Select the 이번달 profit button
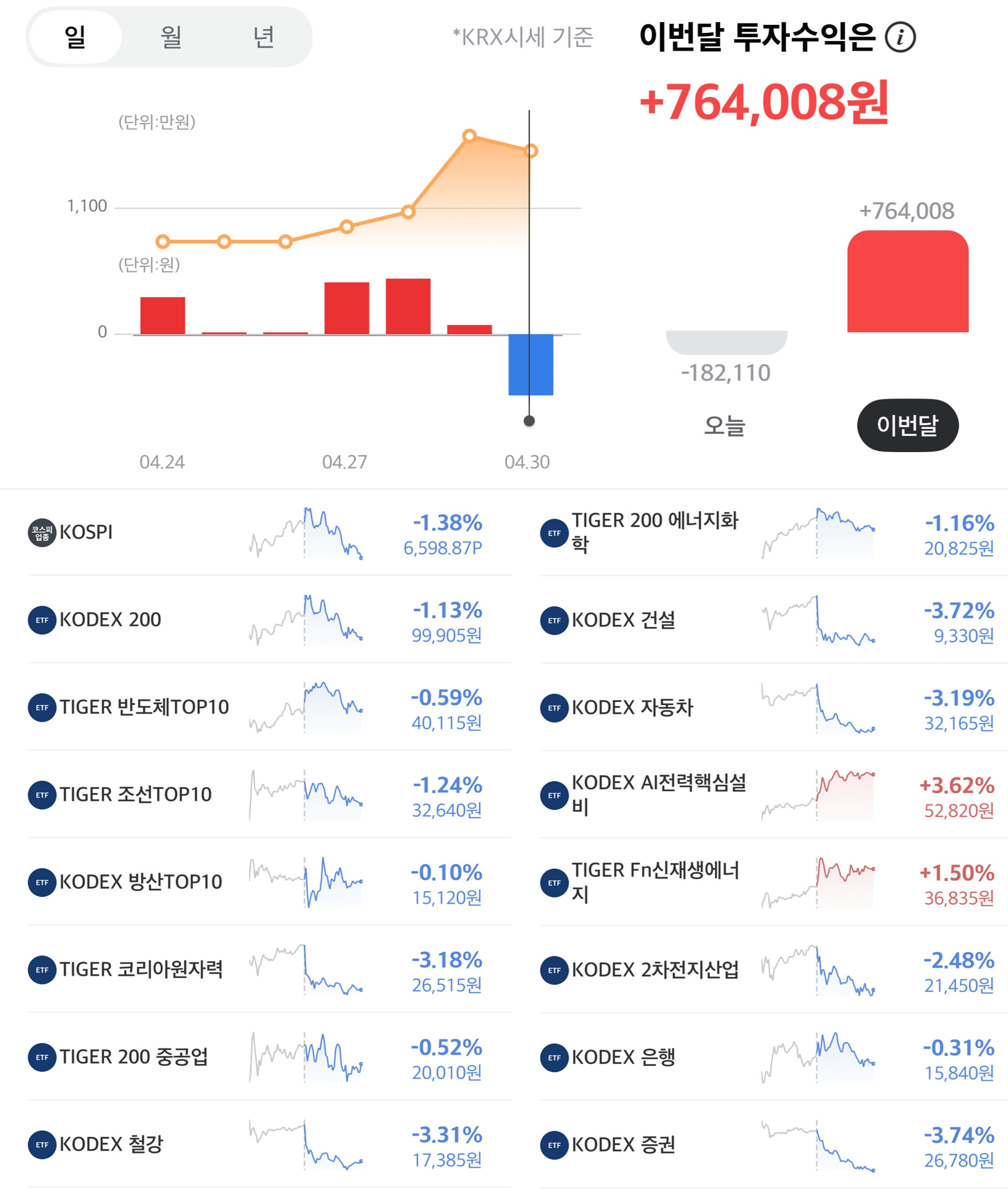 click(907, 425)
